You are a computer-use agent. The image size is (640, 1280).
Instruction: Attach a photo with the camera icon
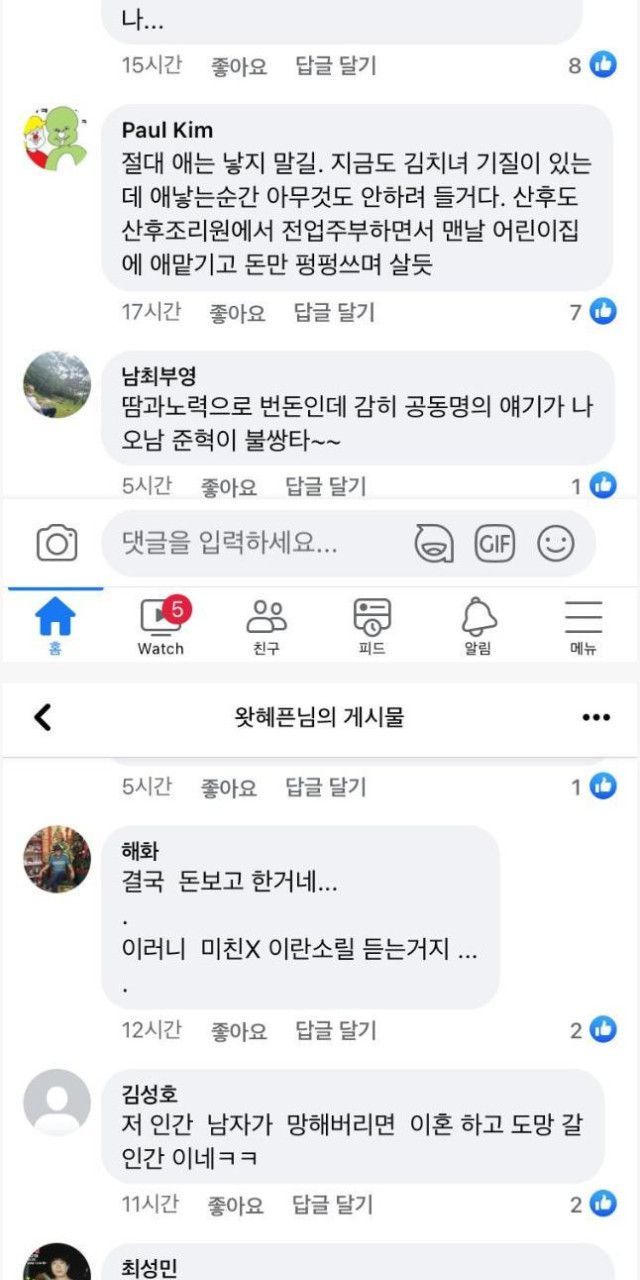click(x=57, y=543)
